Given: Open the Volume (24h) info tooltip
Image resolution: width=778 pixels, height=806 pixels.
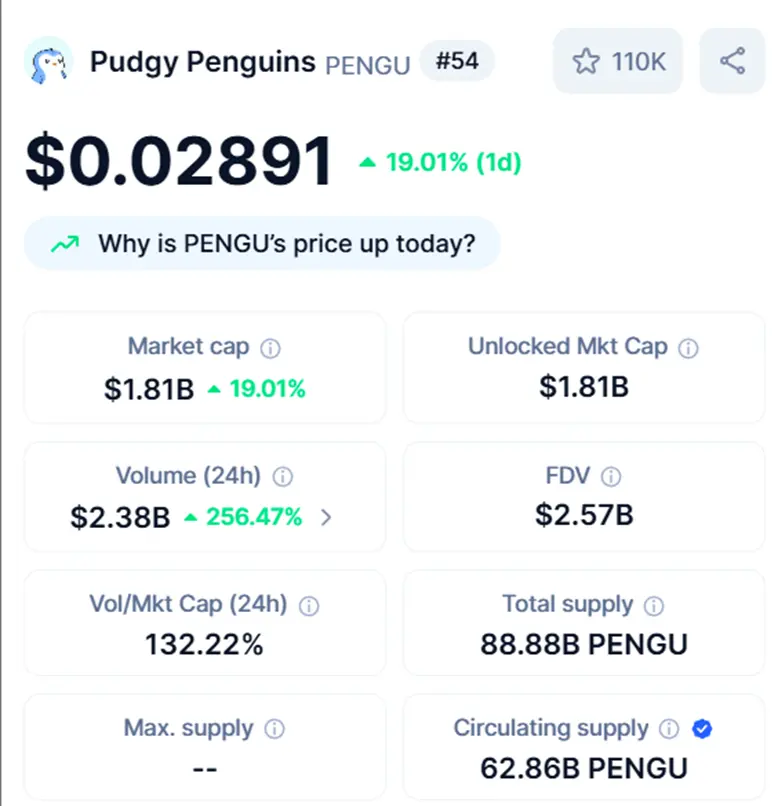Looking at the screenshot, I should coord(283,476).
